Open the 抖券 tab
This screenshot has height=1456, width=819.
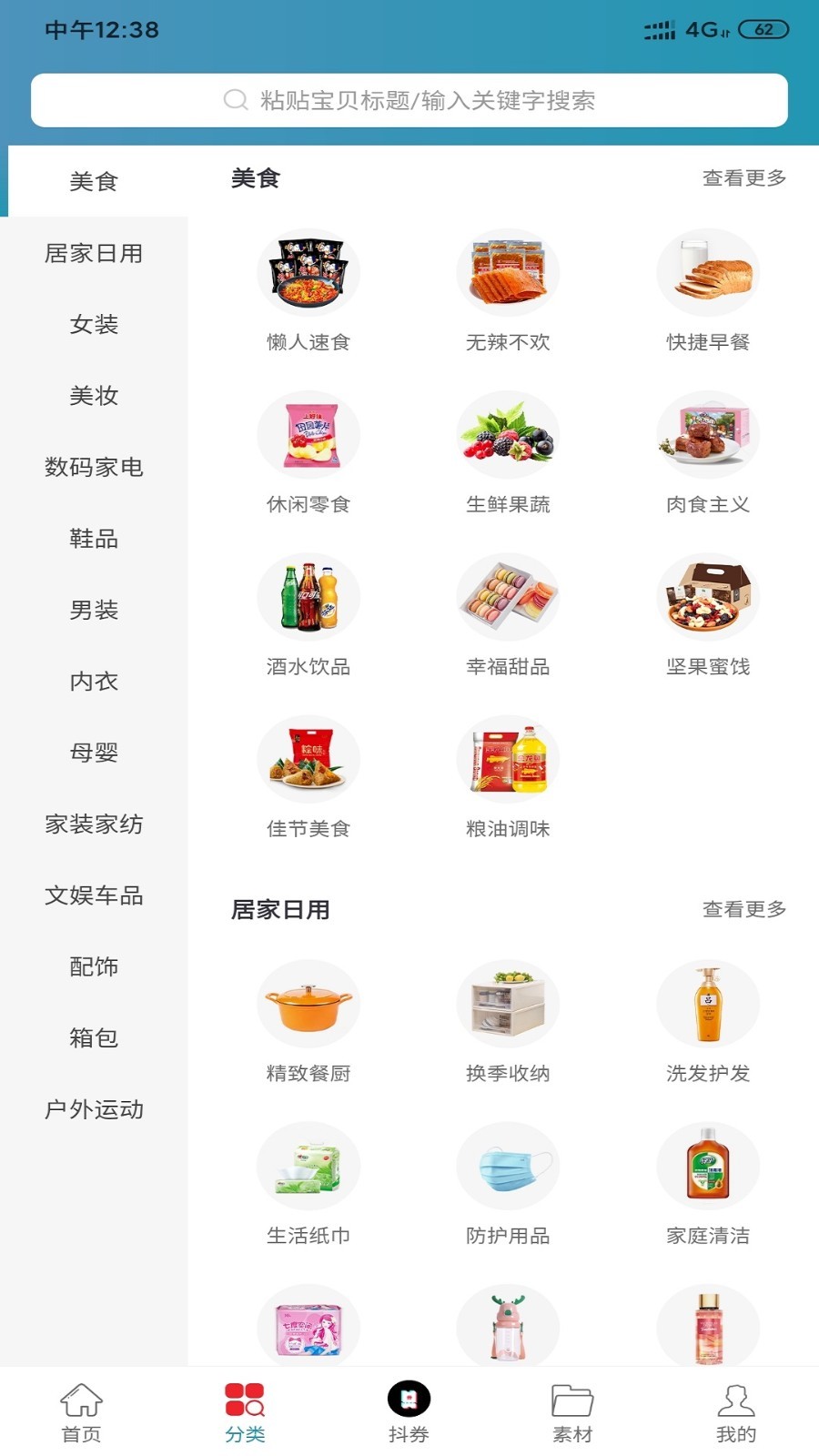409,1413
